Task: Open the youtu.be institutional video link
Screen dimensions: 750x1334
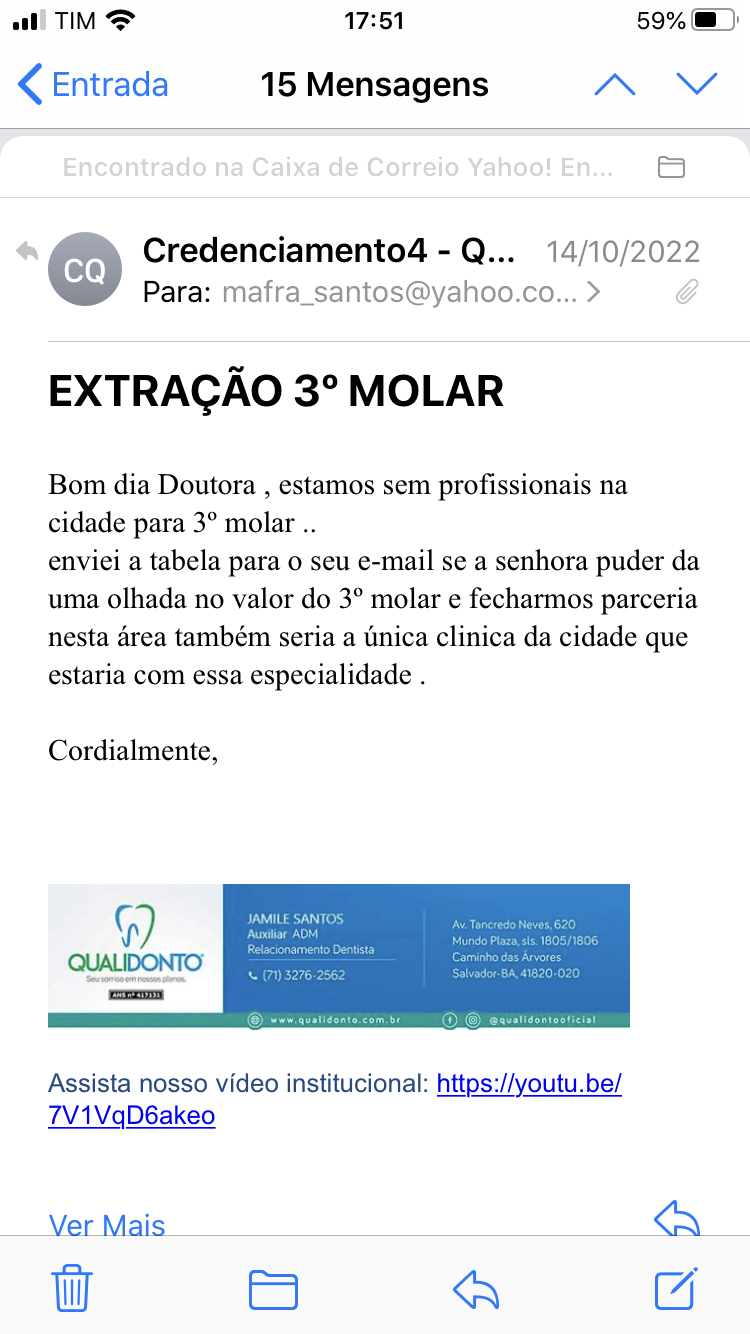Action: (x=529, y=1084)
